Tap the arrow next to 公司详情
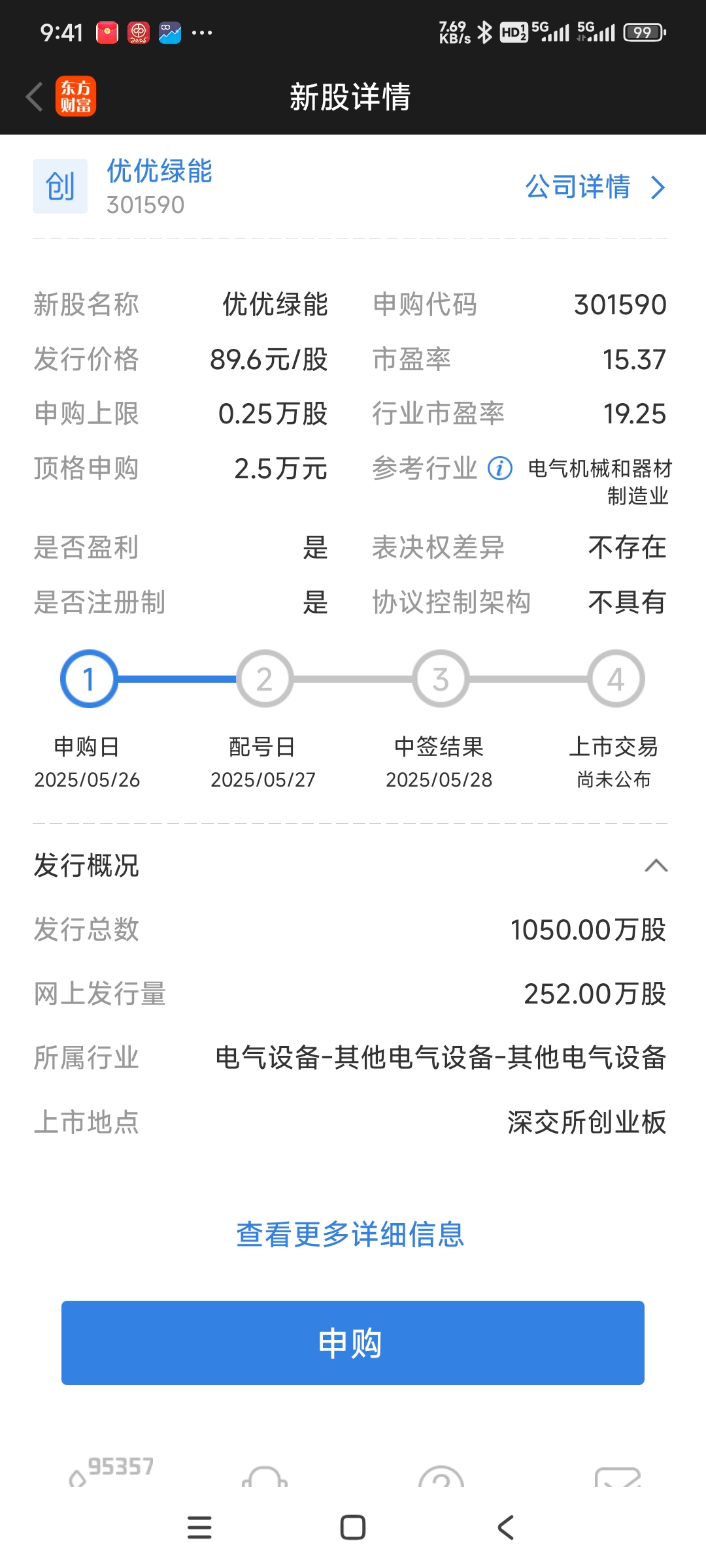 tap(657, 188)
